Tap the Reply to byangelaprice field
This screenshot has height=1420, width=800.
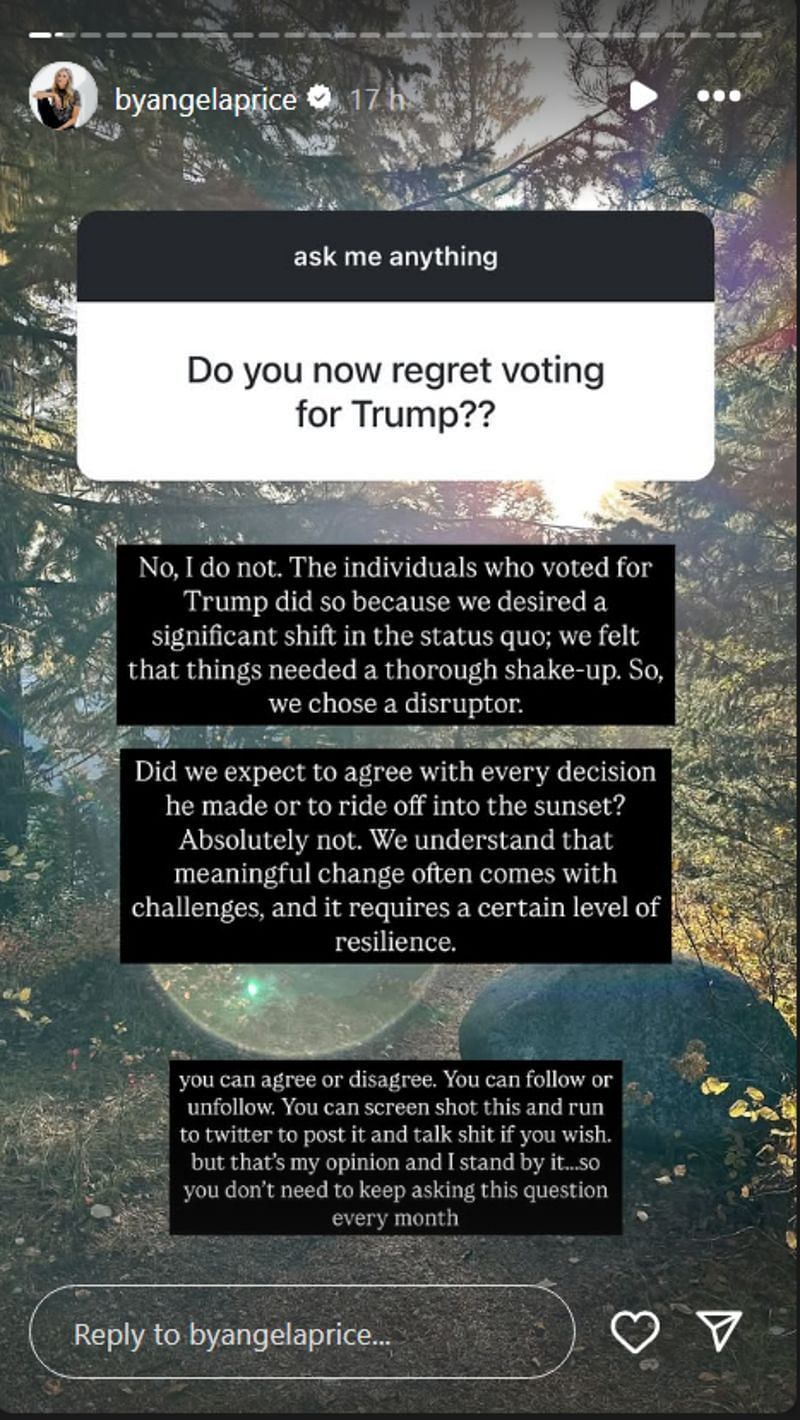point(302,1334)
